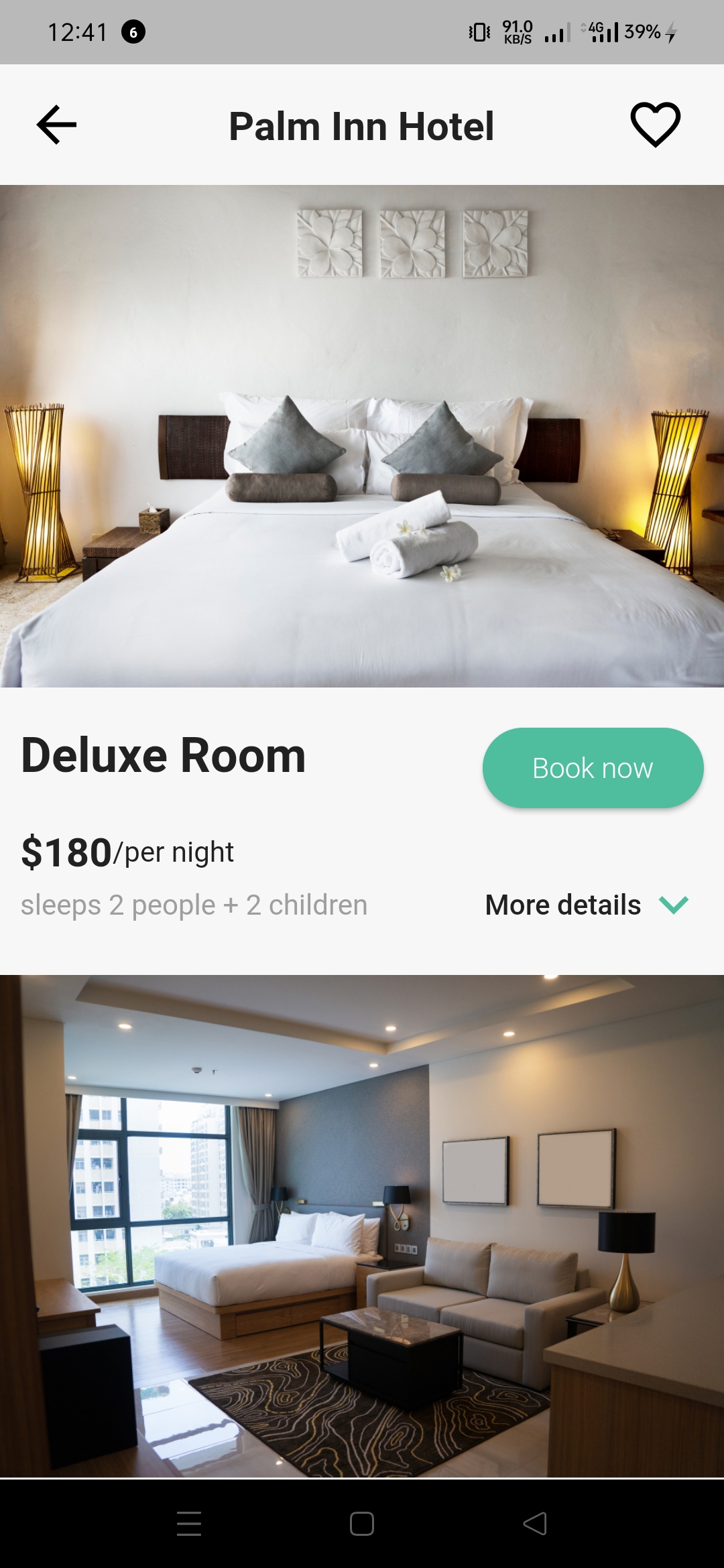Favorite Palm Inn Hotel with the heart icon
The image size is (724, 1568).
click(x=655, y=125)
